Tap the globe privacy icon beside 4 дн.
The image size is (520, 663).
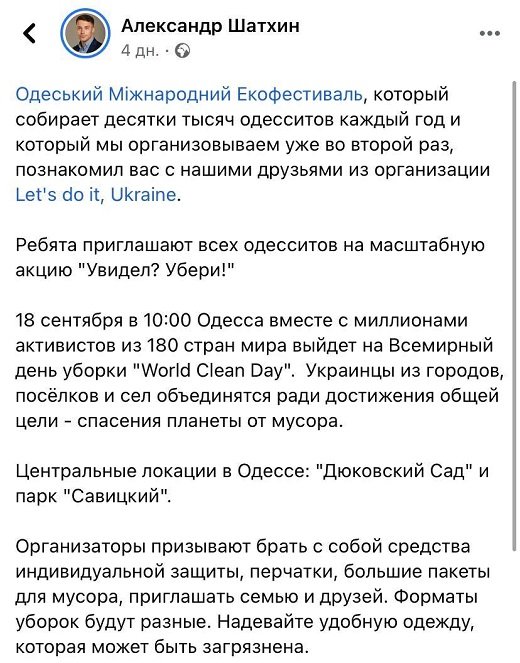[x=182, y=51]
